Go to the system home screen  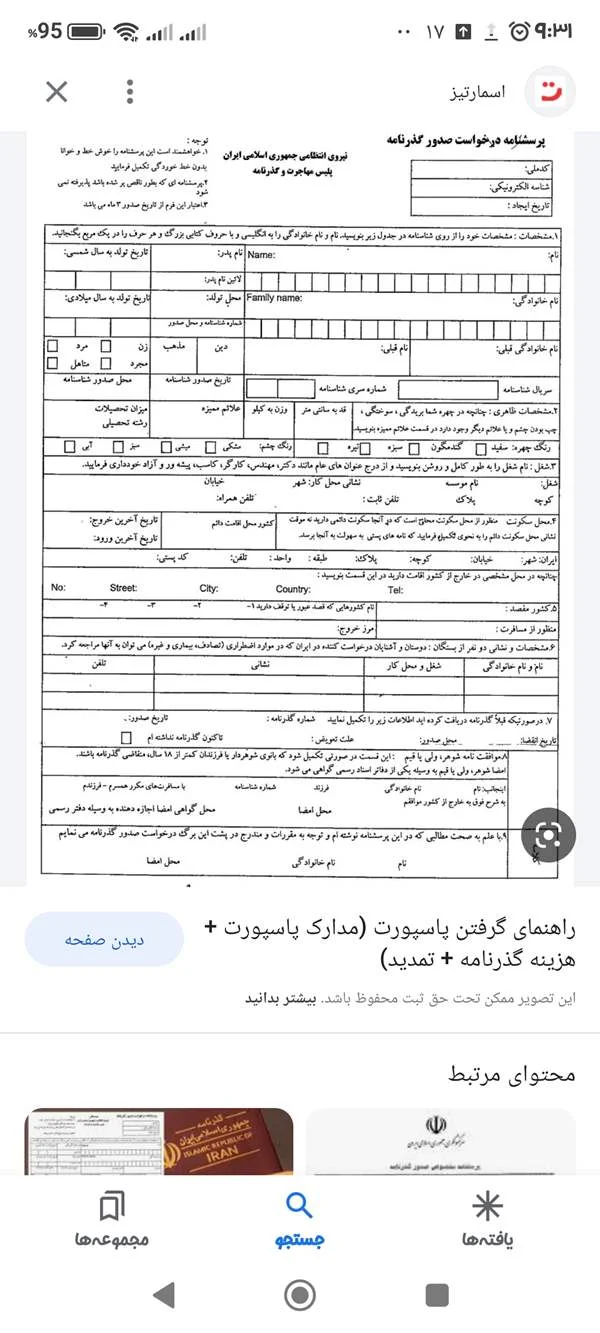point(300,1295)
